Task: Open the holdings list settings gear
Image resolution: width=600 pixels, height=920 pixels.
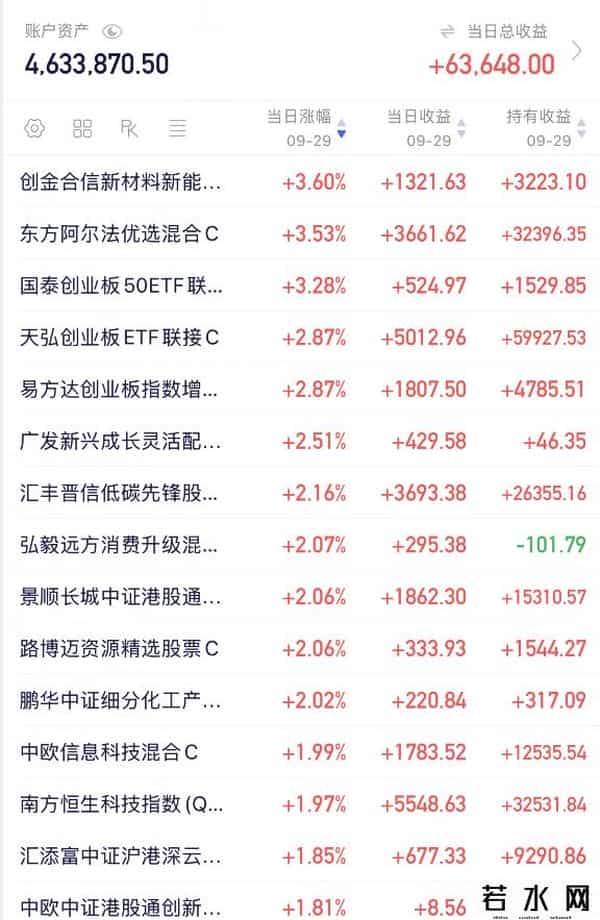Action: pyautogui.click(x=35, y=128)
